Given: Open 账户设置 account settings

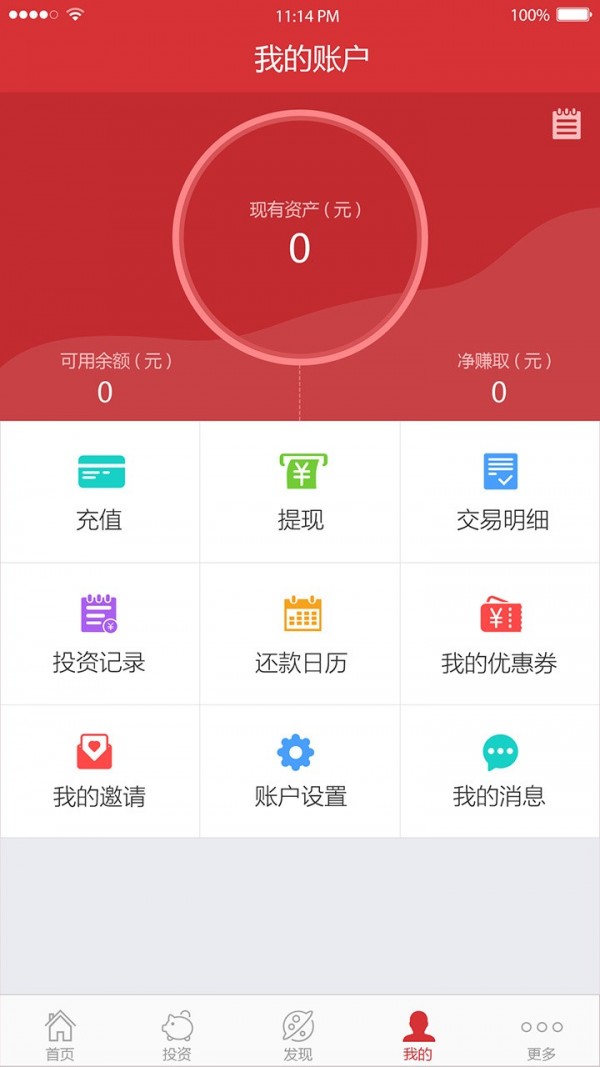Looking at the screenshot, I should [x=300, y=771].
